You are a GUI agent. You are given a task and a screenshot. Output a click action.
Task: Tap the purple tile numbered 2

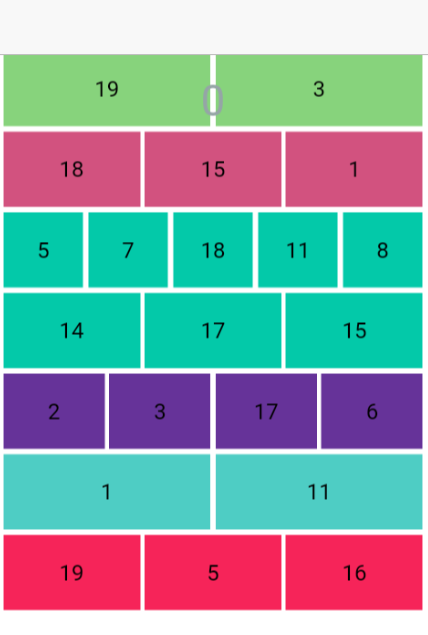click(54, 411)
